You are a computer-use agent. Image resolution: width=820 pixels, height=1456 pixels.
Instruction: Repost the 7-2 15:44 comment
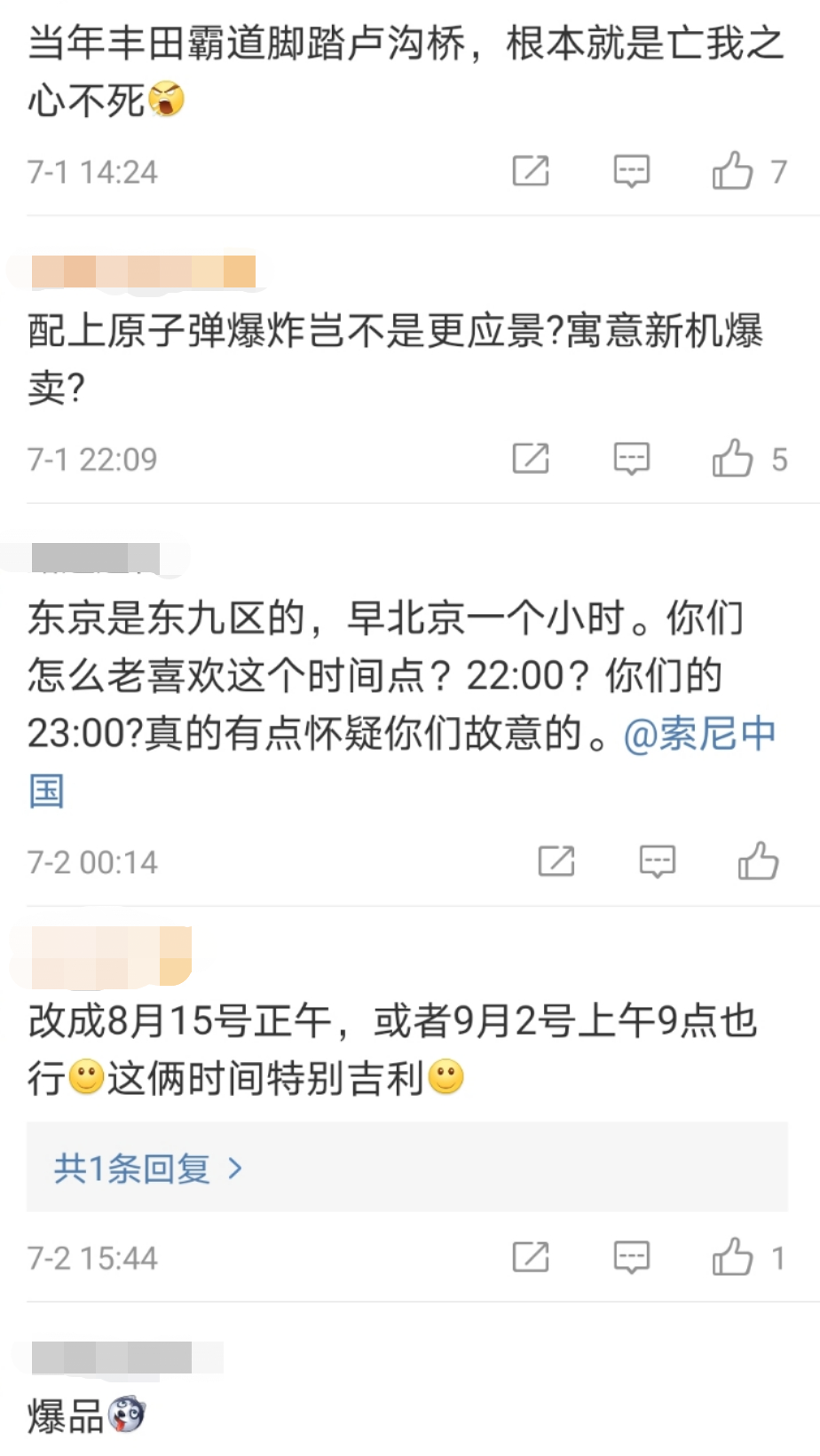click(531, 1257)
